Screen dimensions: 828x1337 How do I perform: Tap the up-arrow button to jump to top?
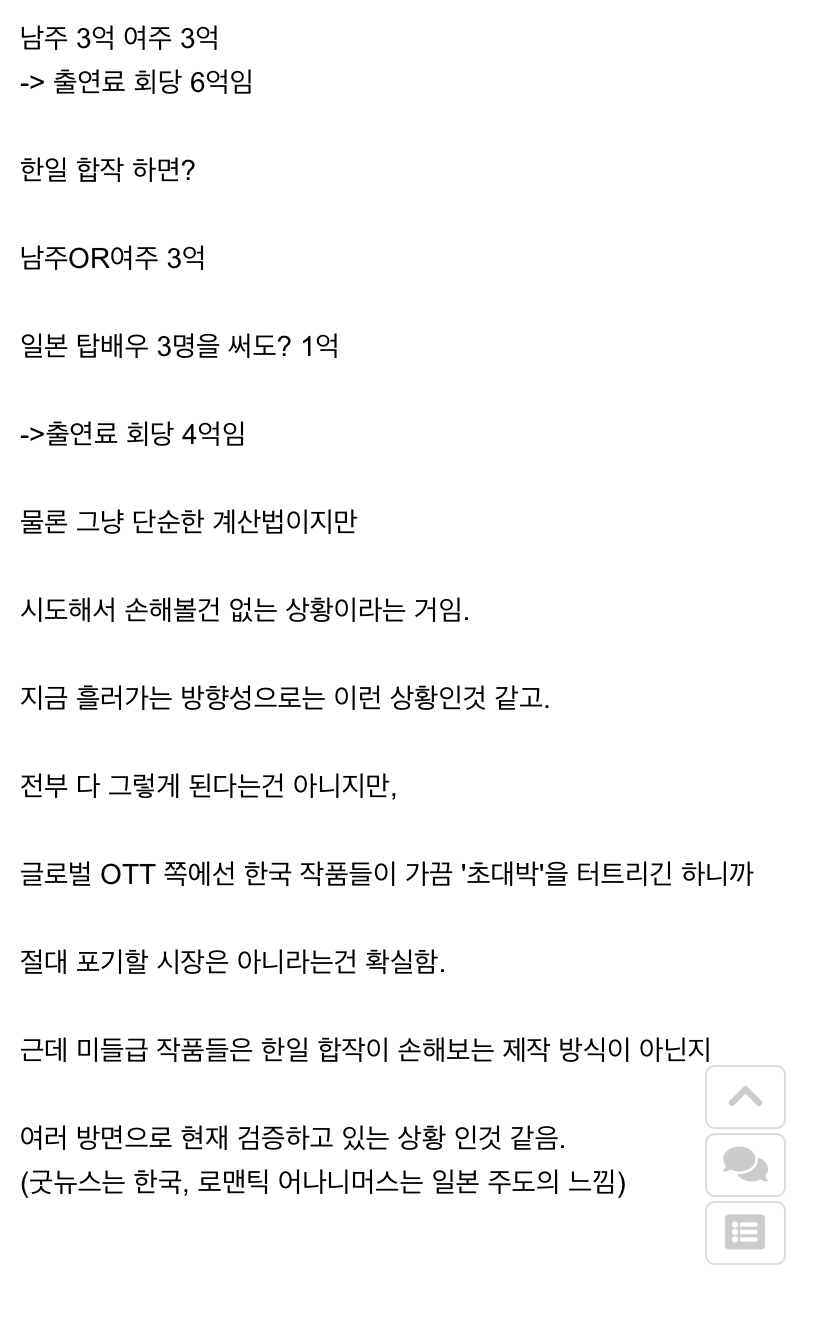(x=745, y=1097)
